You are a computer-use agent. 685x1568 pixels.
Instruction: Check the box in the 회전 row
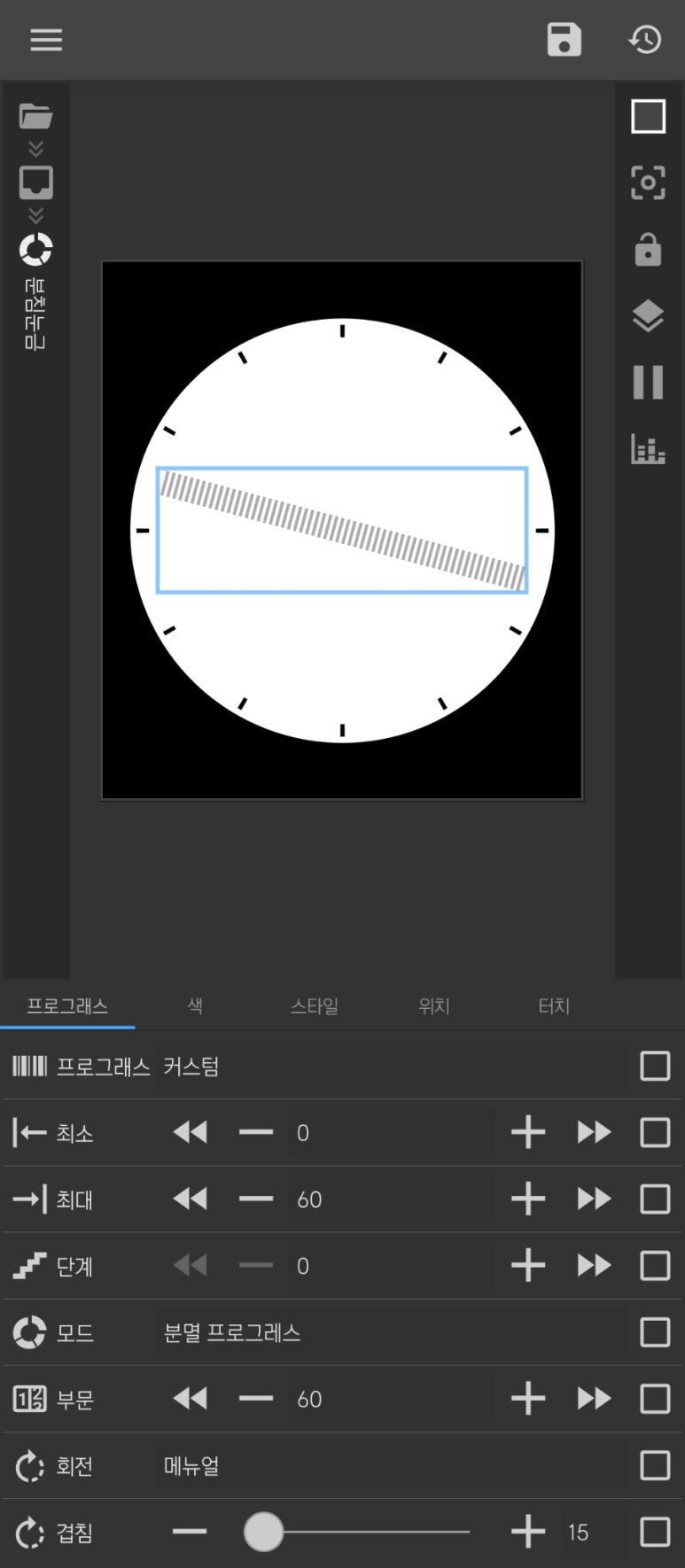click(x=655, y=1465)
